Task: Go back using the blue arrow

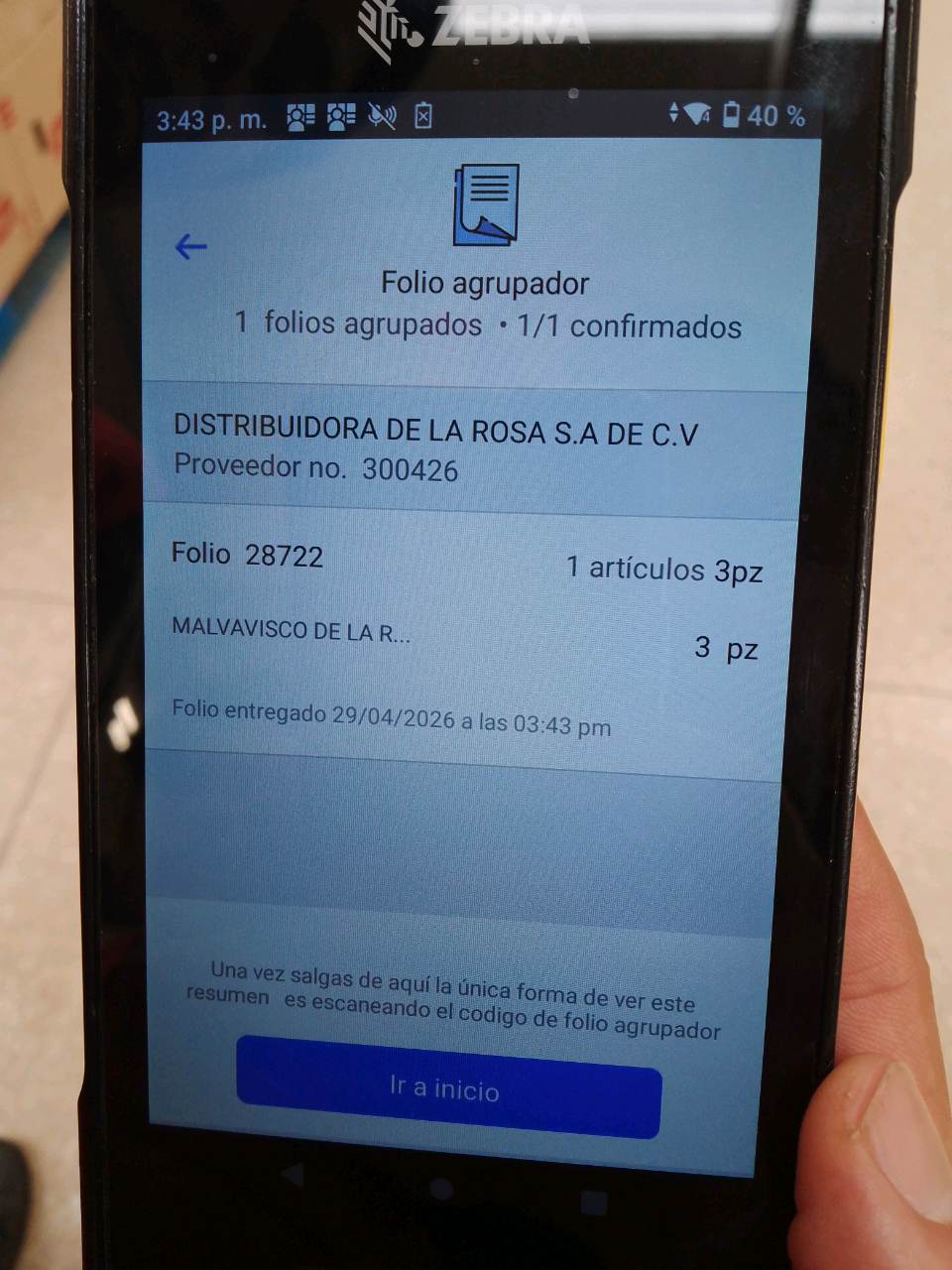Action: click(190, 246)
